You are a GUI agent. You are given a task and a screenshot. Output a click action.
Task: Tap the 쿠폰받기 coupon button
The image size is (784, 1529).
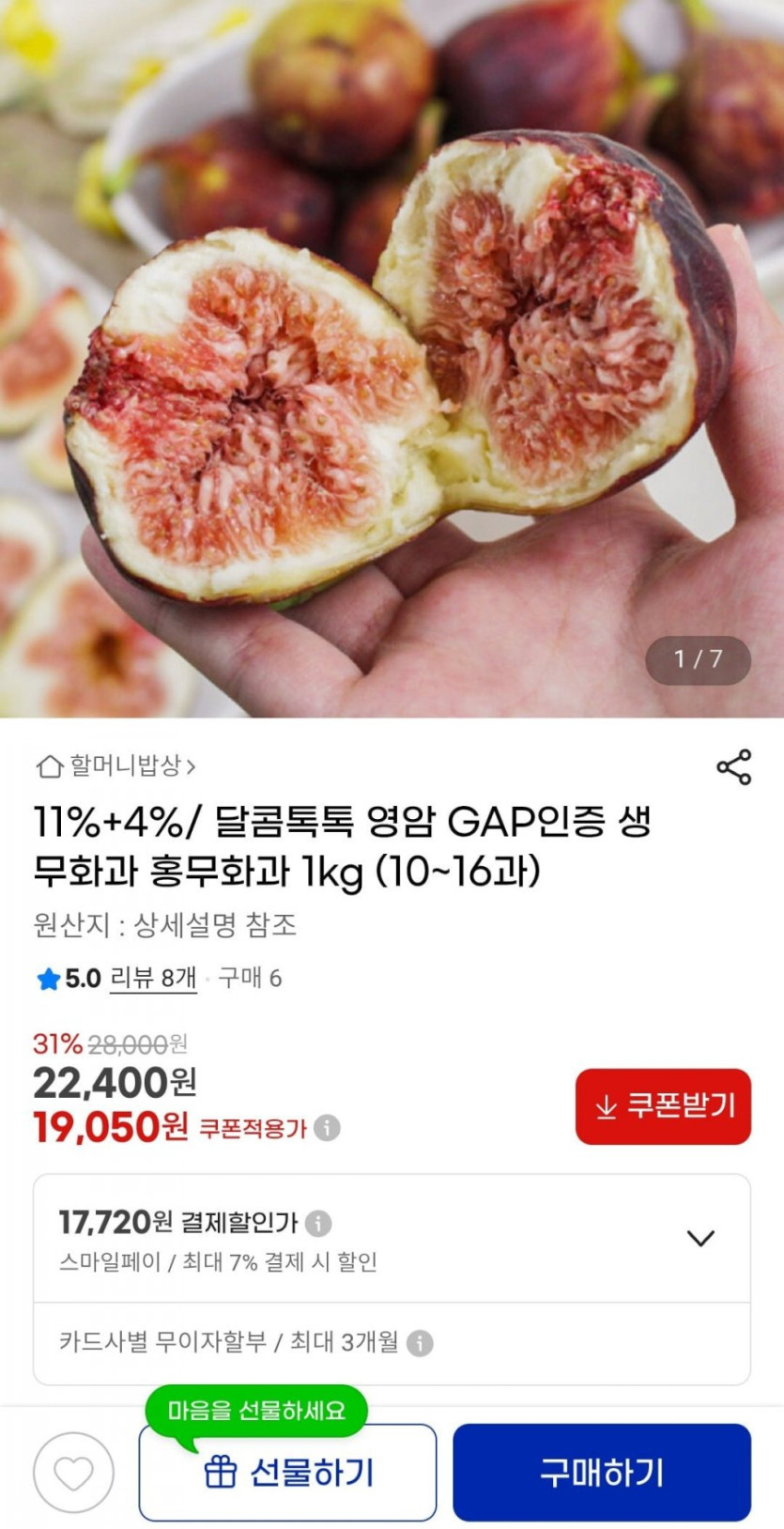pyautogui.click(x=663, y=1106)
